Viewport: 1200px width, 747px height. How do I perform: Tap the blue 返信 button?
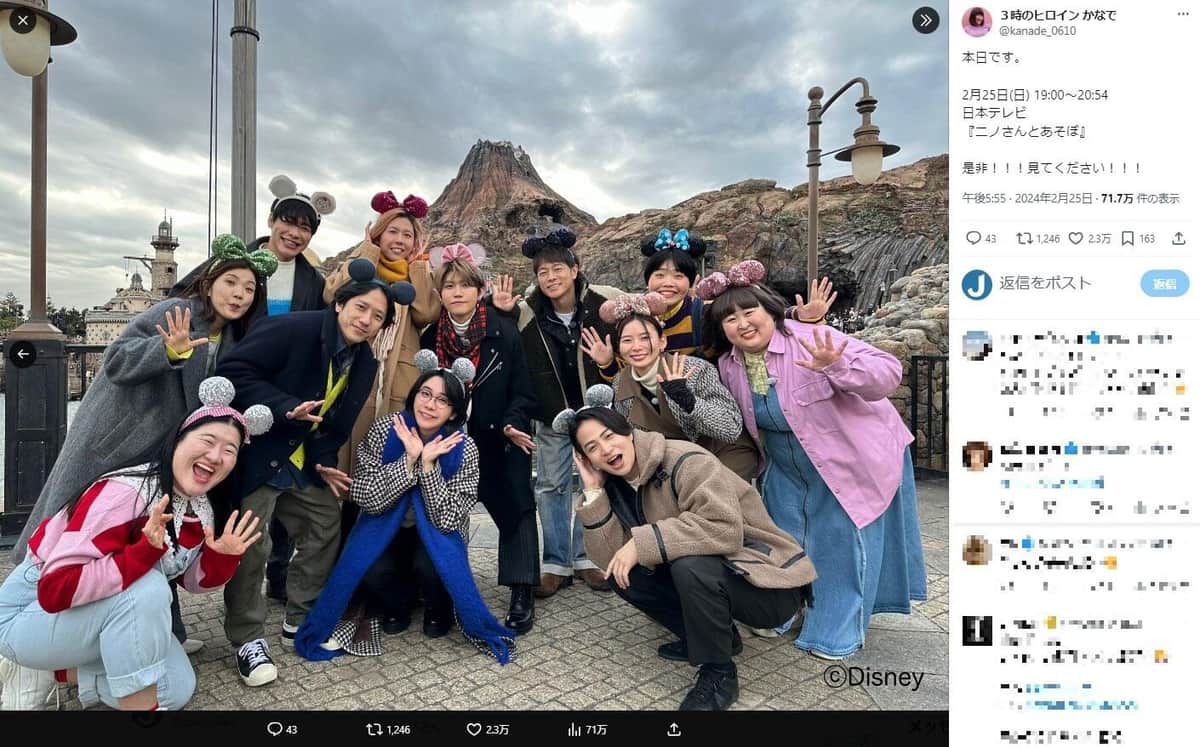point(1164,284)
